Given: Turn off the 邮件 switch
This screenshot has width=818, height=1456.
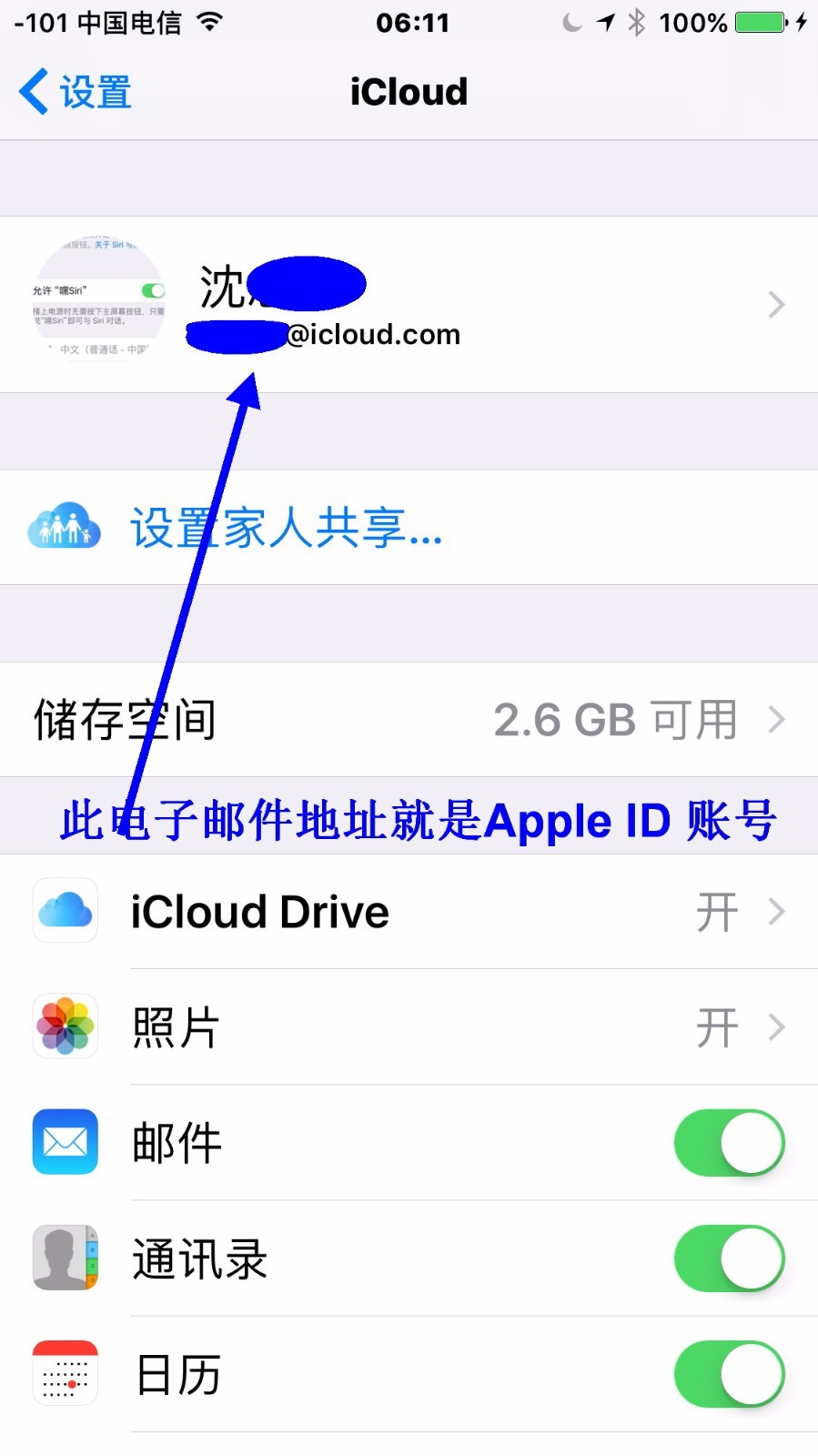Looking at the screenshot, I should (x=729, y=1143).
